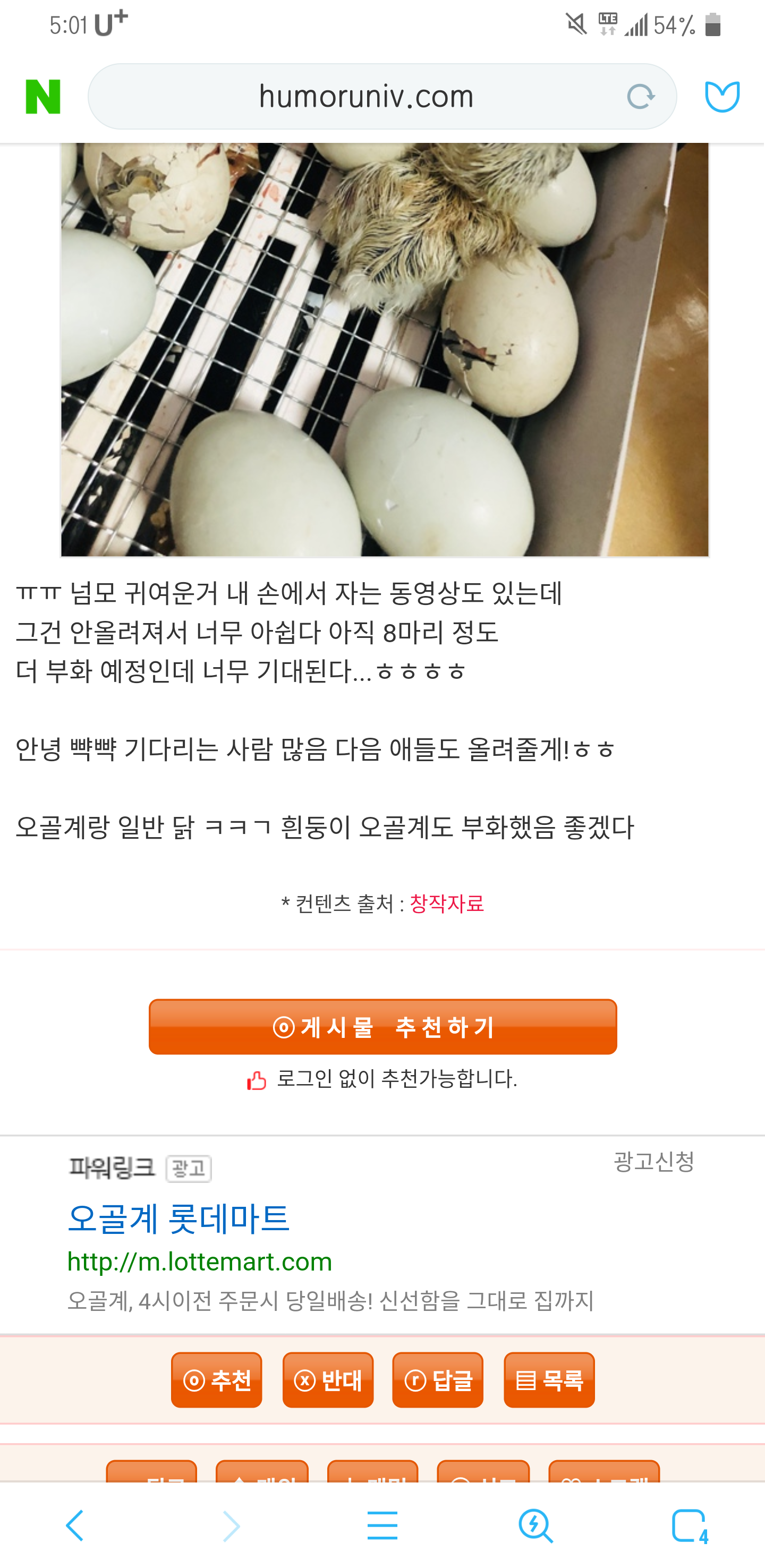Visit the m.lottemart.com URL link
The height and width of the screenshot is (1568, 765).
pyautogui.click(x=200, y=1261)
